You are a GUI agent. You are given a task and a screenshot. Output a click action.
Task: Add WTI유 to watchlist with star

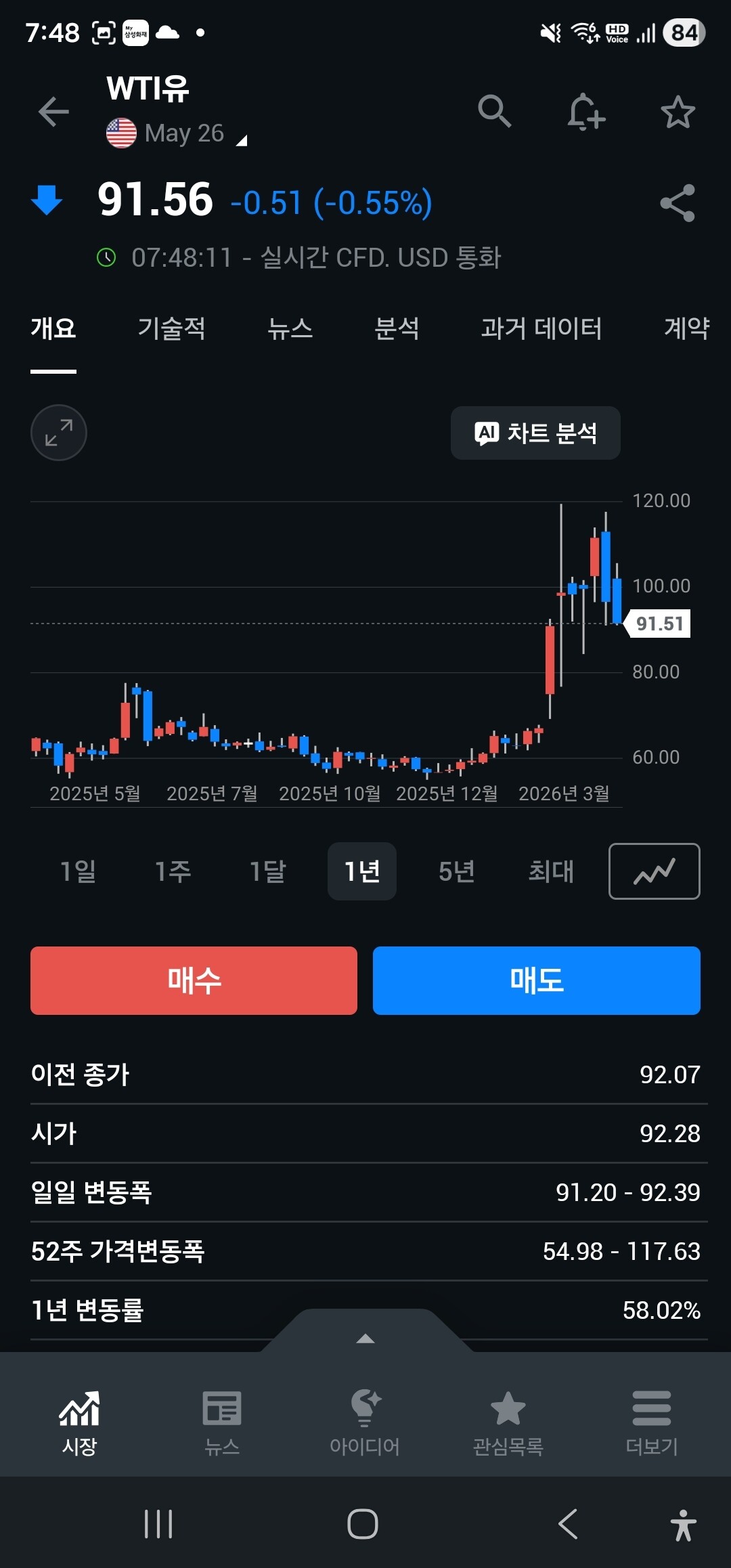[678, 112]
